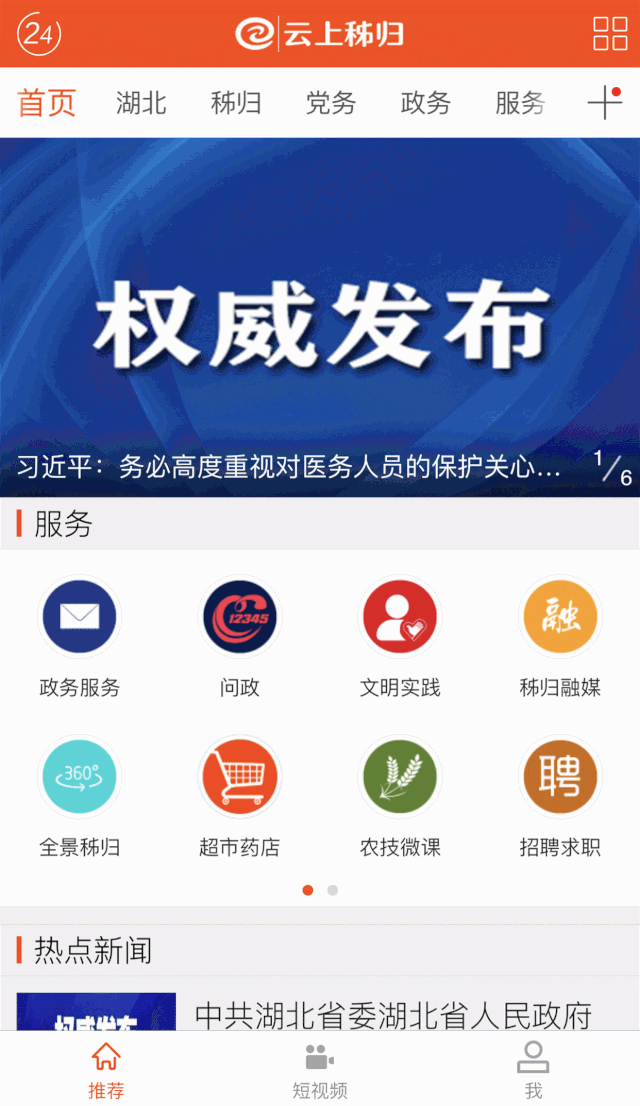This screenshot has height=1106, width=640.
Task: Select the 推荐 bottom tab
Action: point(106,1070)
